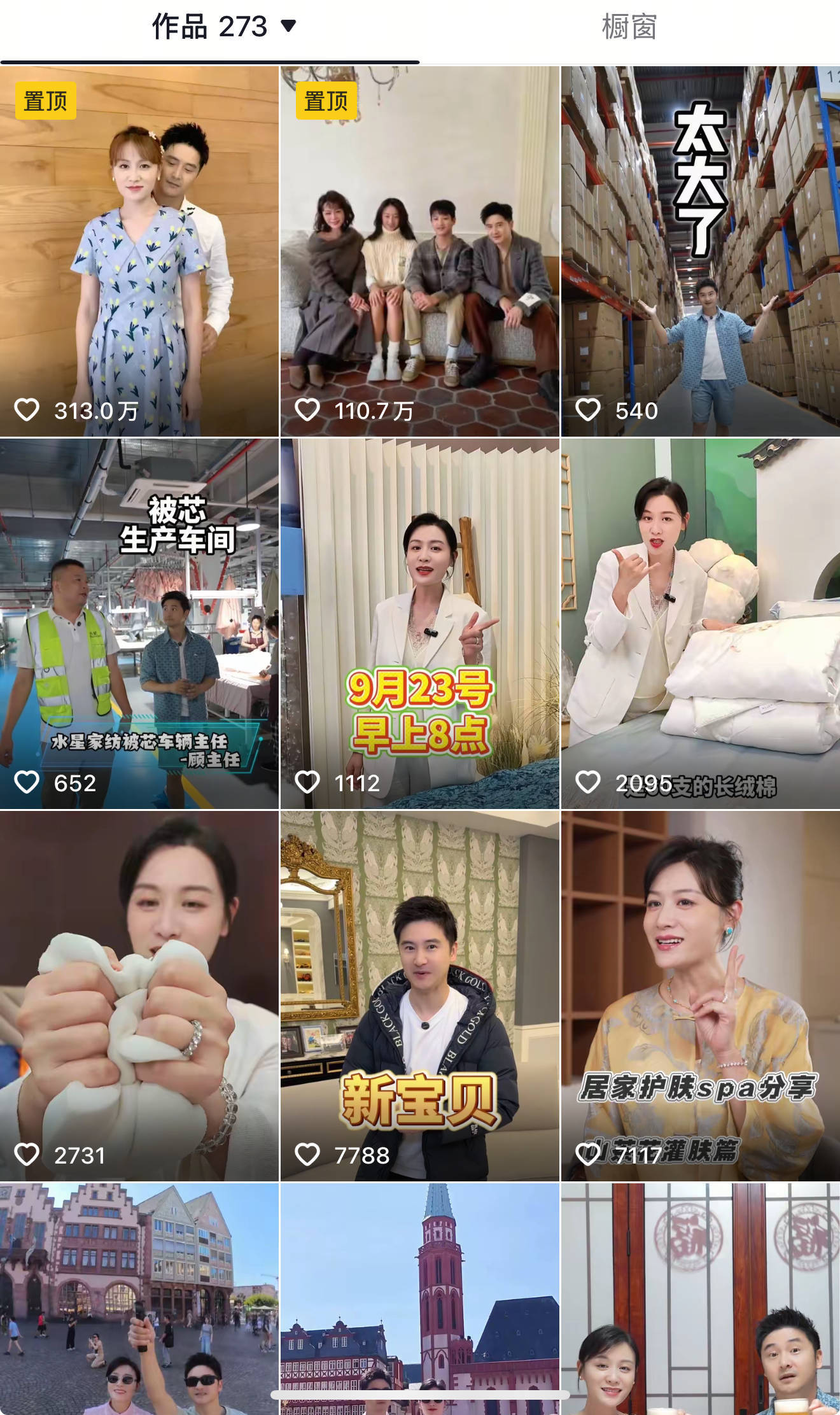This screenshot has width=840, height=1415.
Task: Open the town square selfie video
Action: click(139, 1299)
